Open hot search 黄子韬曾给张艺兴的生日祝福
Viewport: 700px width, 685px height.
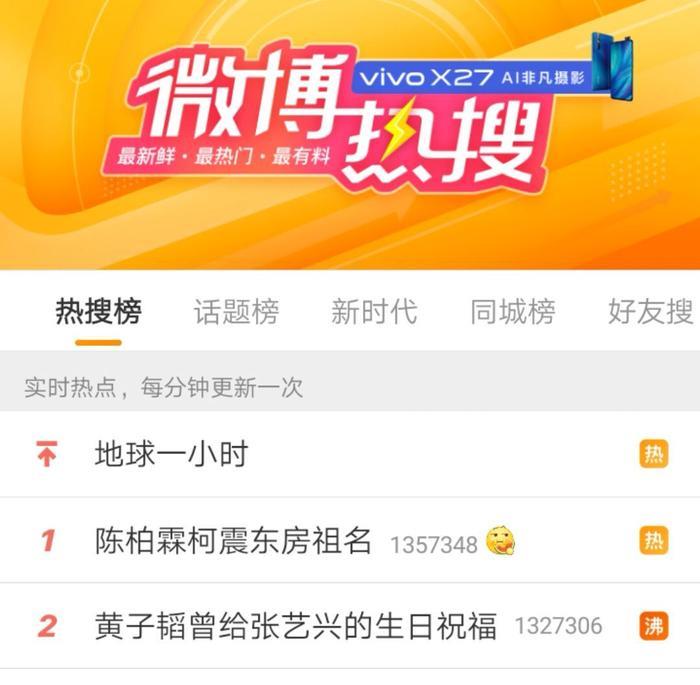tap(295, 627)
